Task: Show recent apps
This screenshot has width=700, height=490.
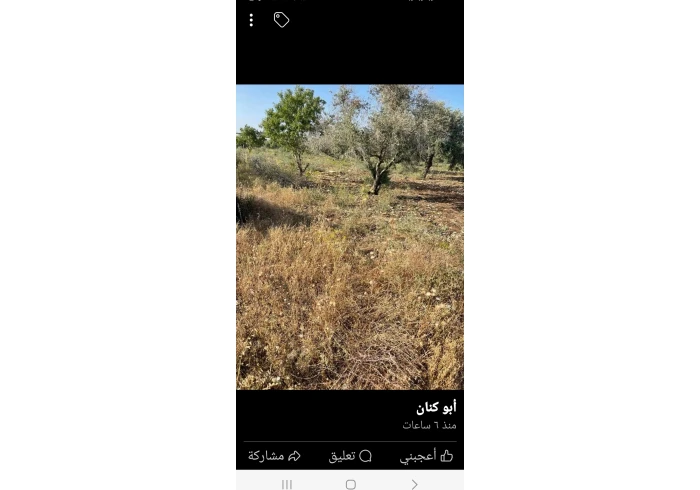Action: click(287, 484)
